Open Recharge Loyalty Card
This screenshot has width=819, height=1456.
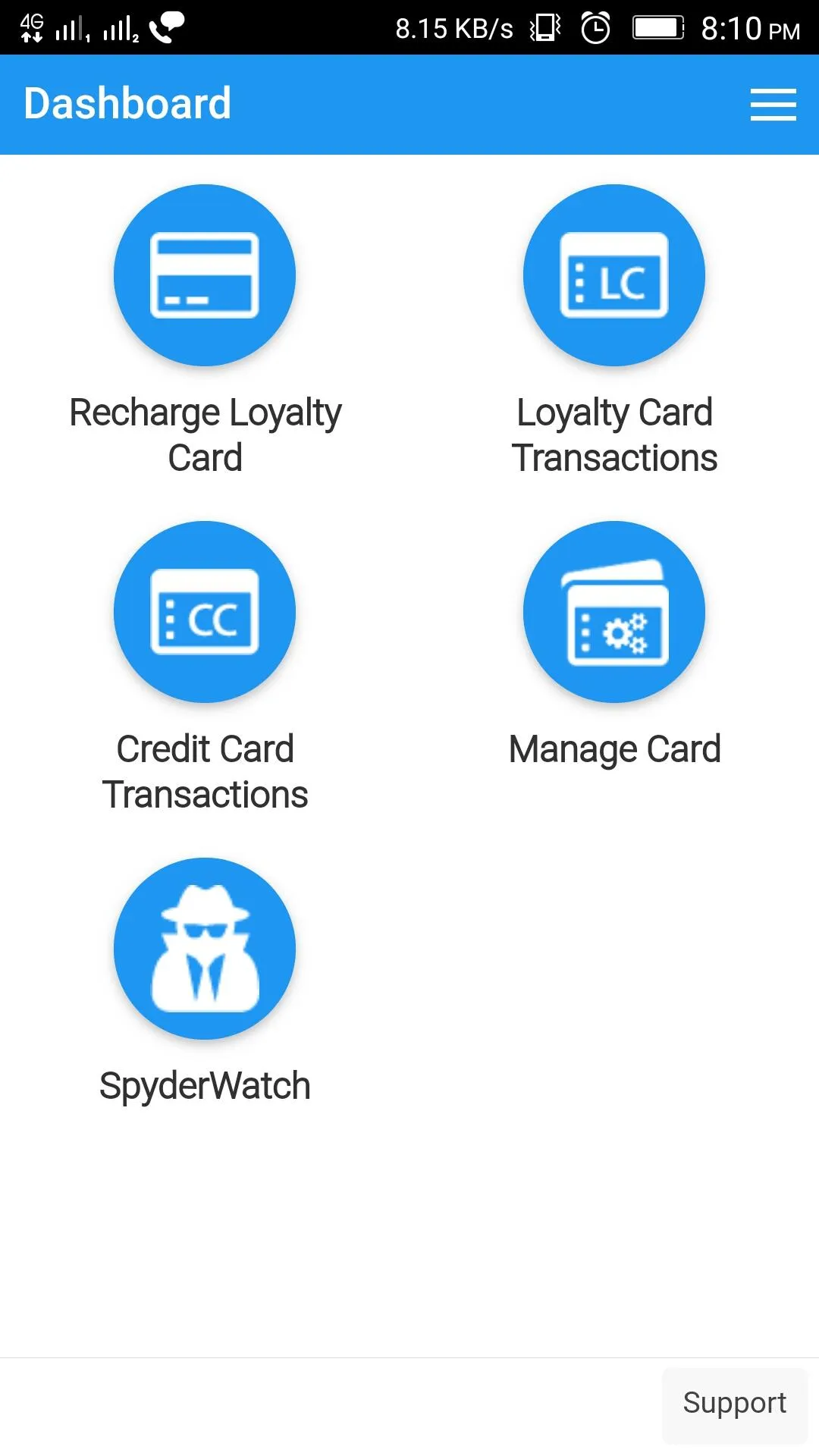[x=205, y=275]
